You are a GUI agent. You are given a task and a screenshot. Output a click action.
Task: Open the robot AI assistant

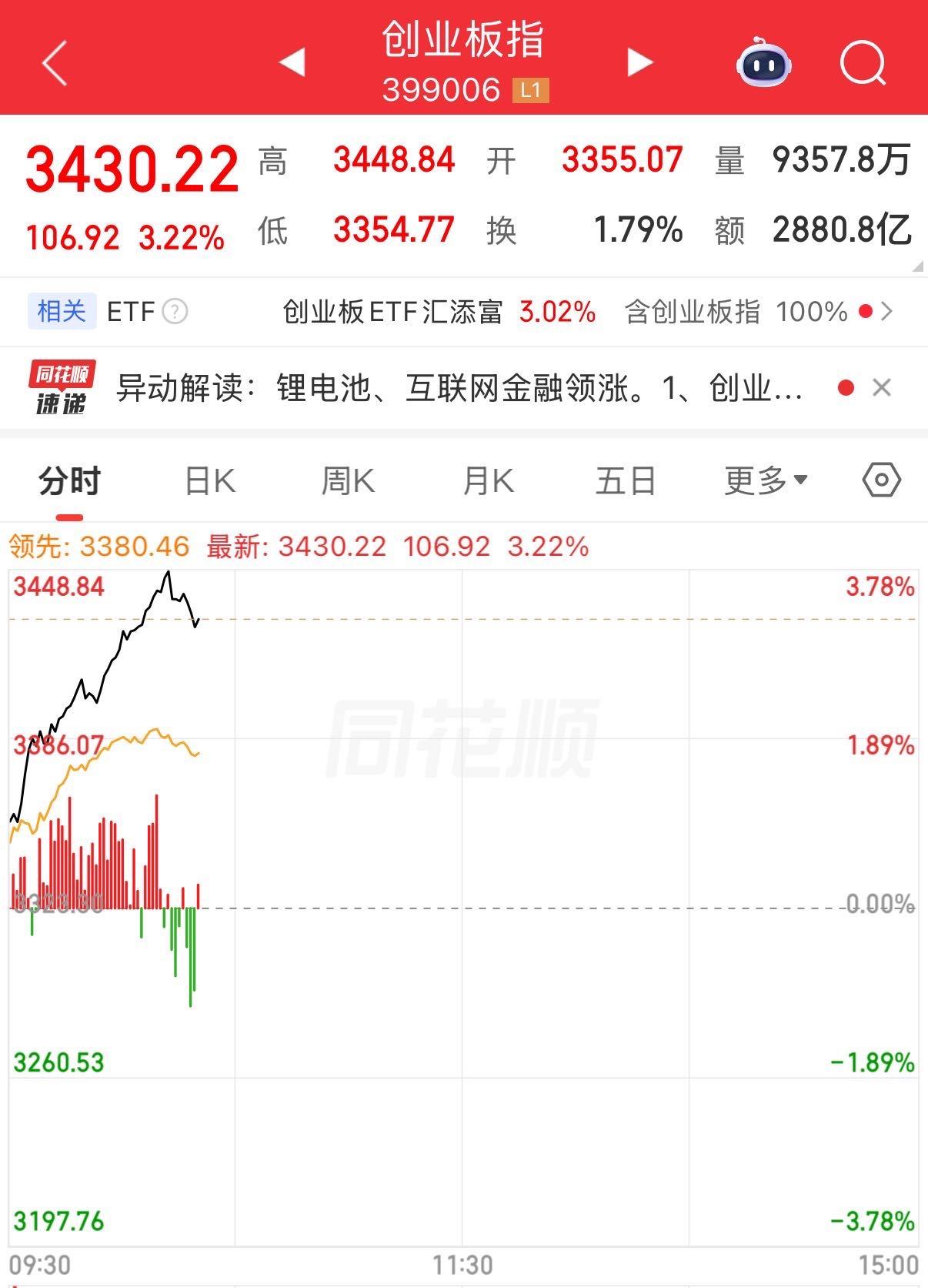tap(763, 62)
